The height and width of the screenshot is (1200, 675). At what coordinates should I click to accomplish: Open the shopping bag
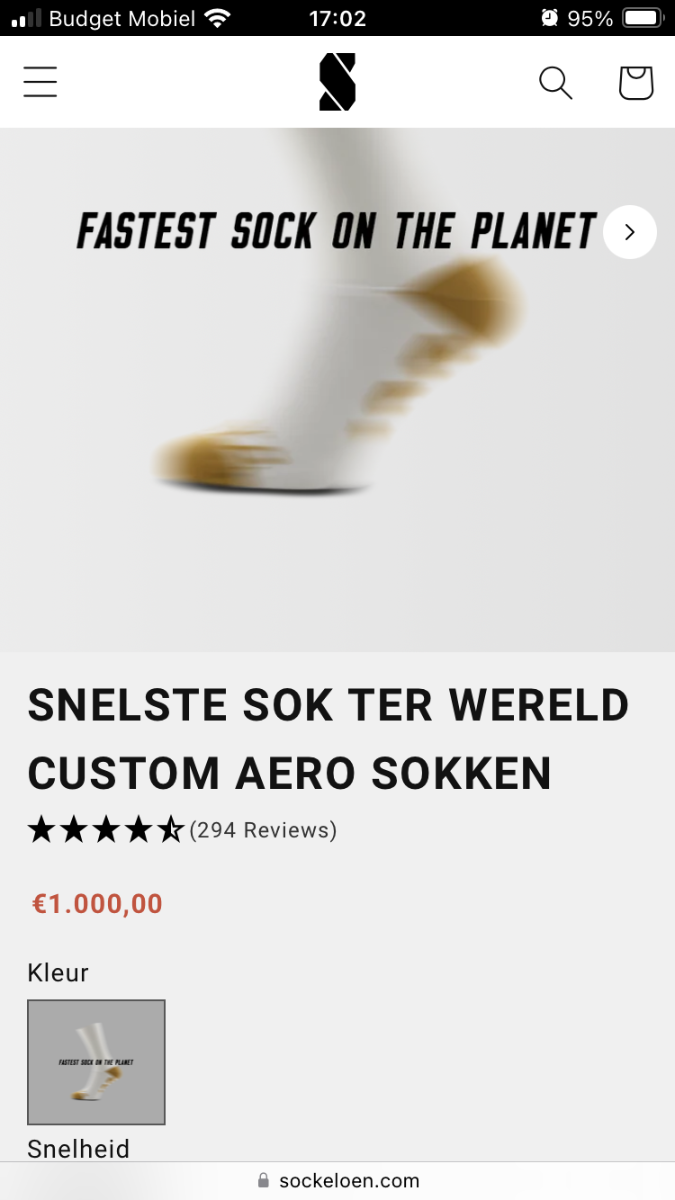[636, 83]
